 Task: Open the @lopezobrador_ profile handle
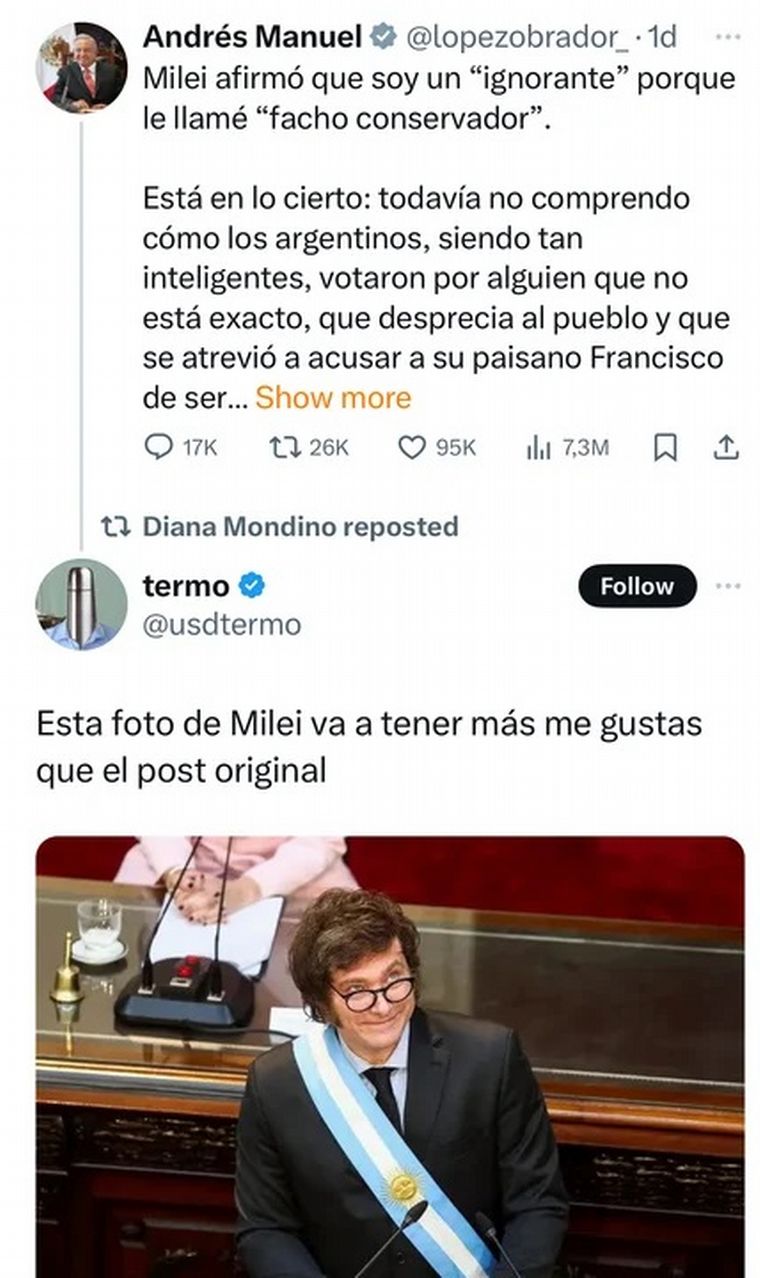coord(516,38)
